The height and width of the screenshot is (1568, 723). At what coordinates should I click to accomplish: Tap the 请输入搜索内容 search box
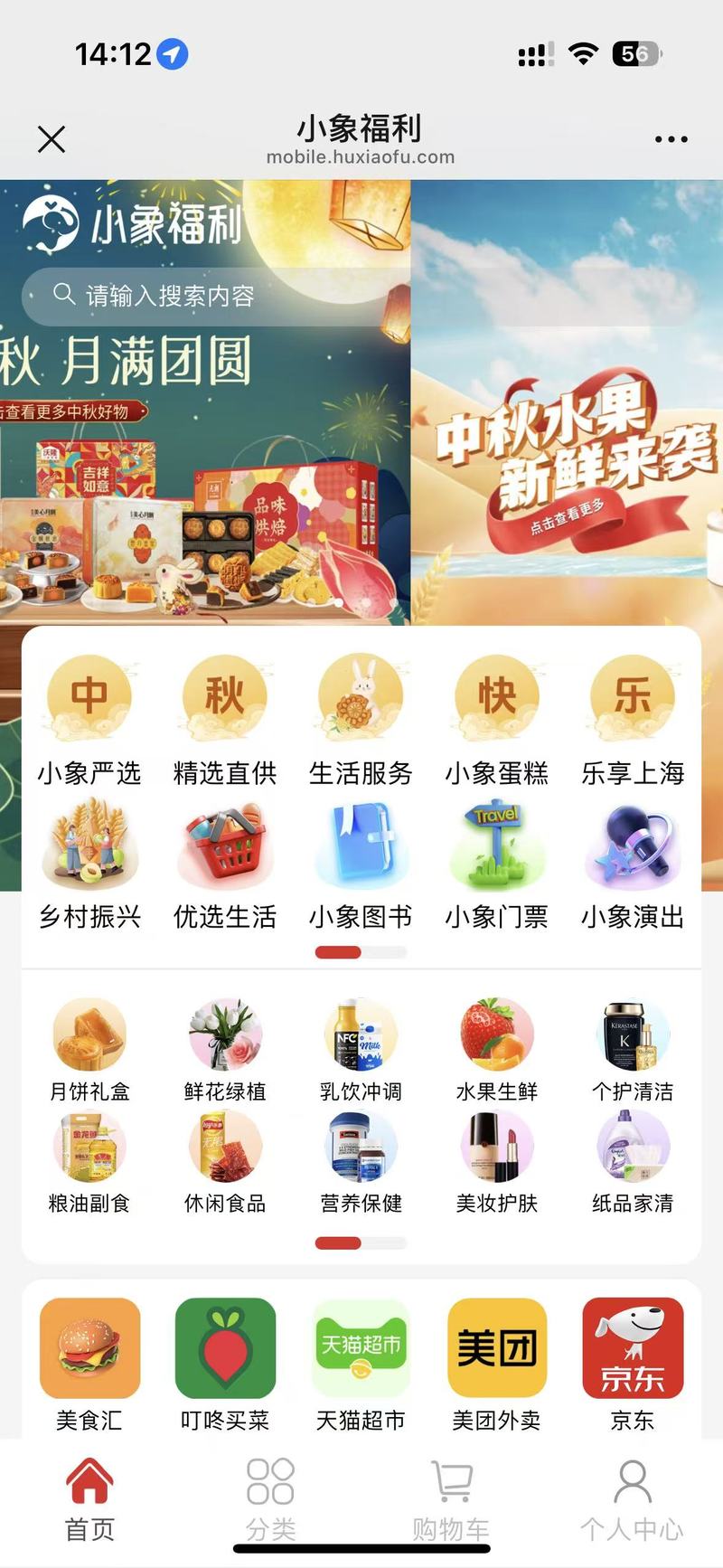pyautogui.click(x=215, y=296)
